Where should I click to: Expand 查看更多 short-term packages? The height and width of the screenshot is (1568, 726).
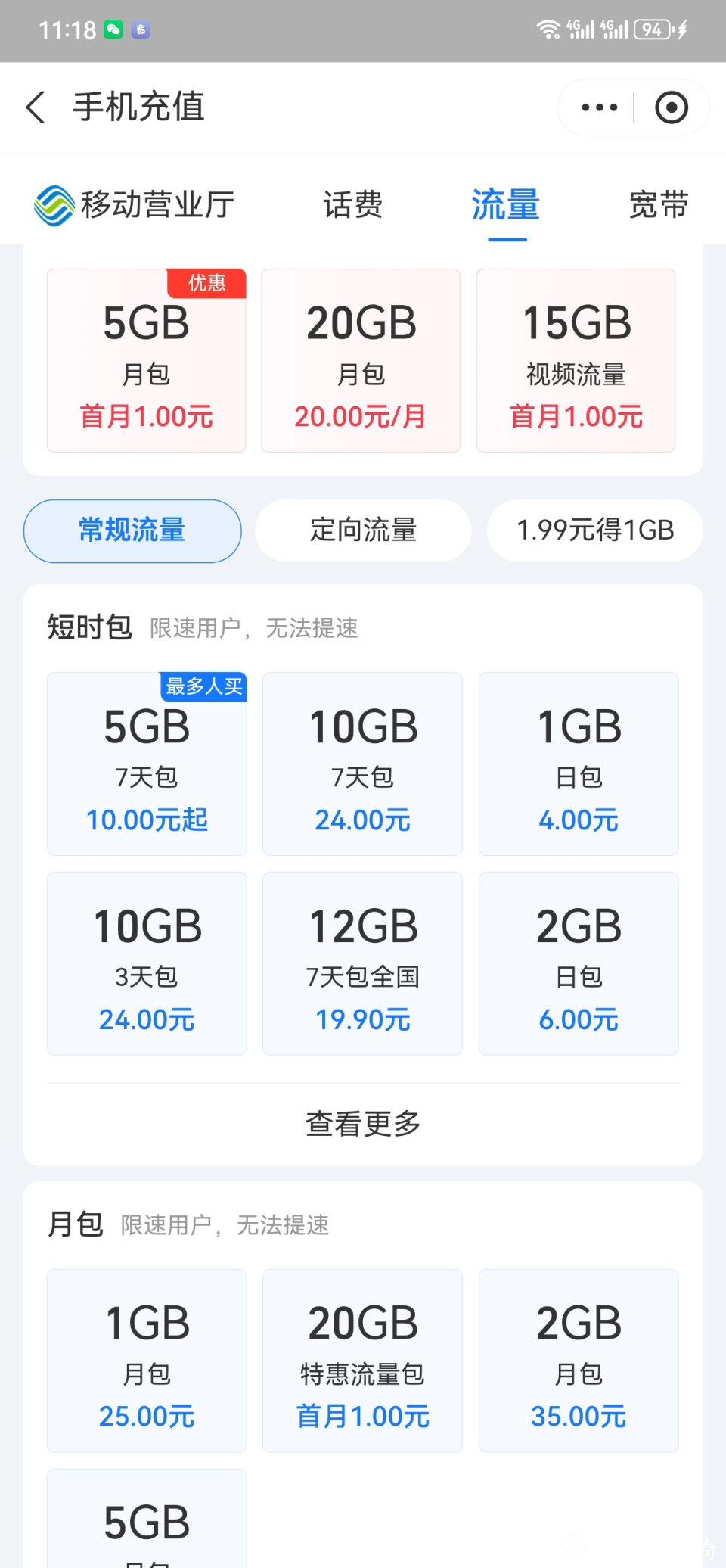coord(363,1124)
